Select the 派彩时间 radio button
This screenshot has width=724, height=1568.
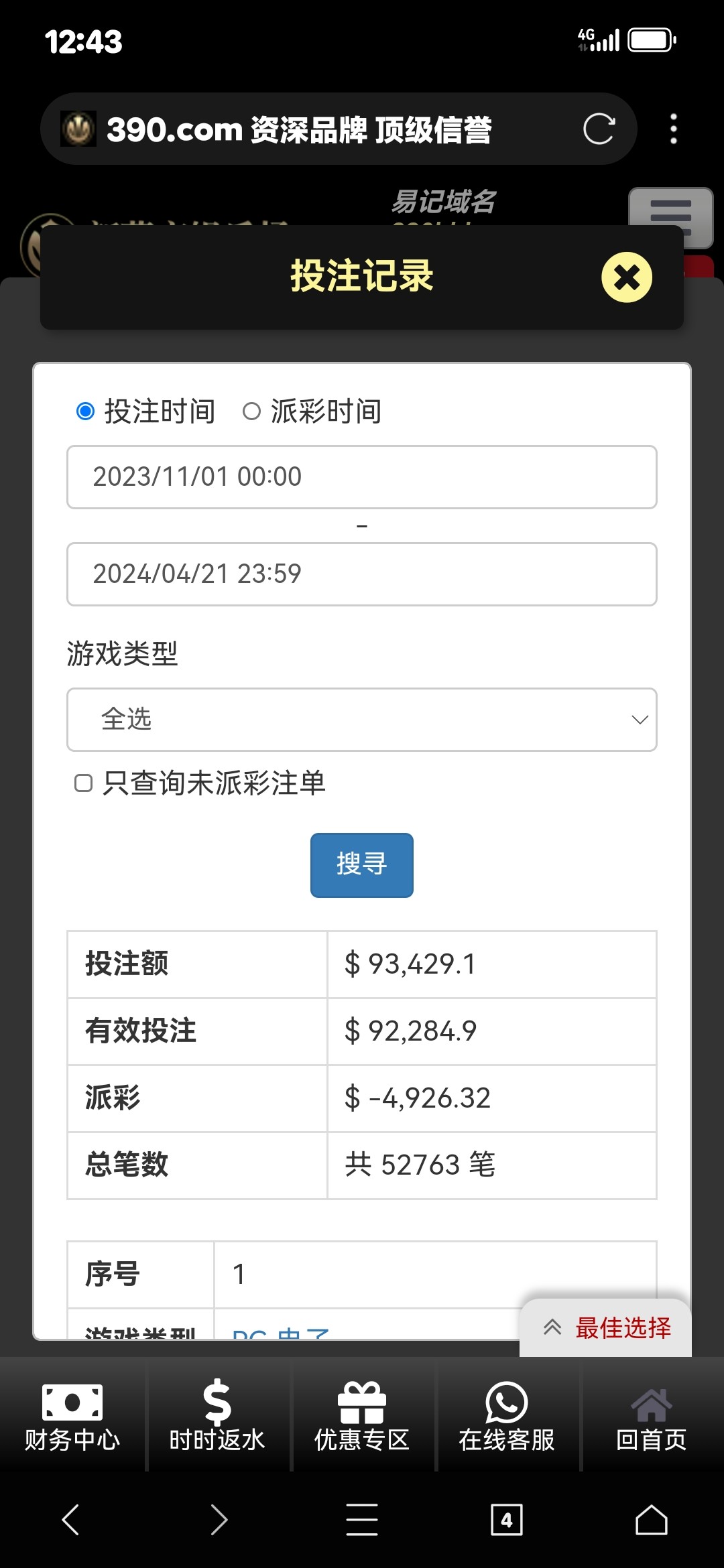pos(253,412)
